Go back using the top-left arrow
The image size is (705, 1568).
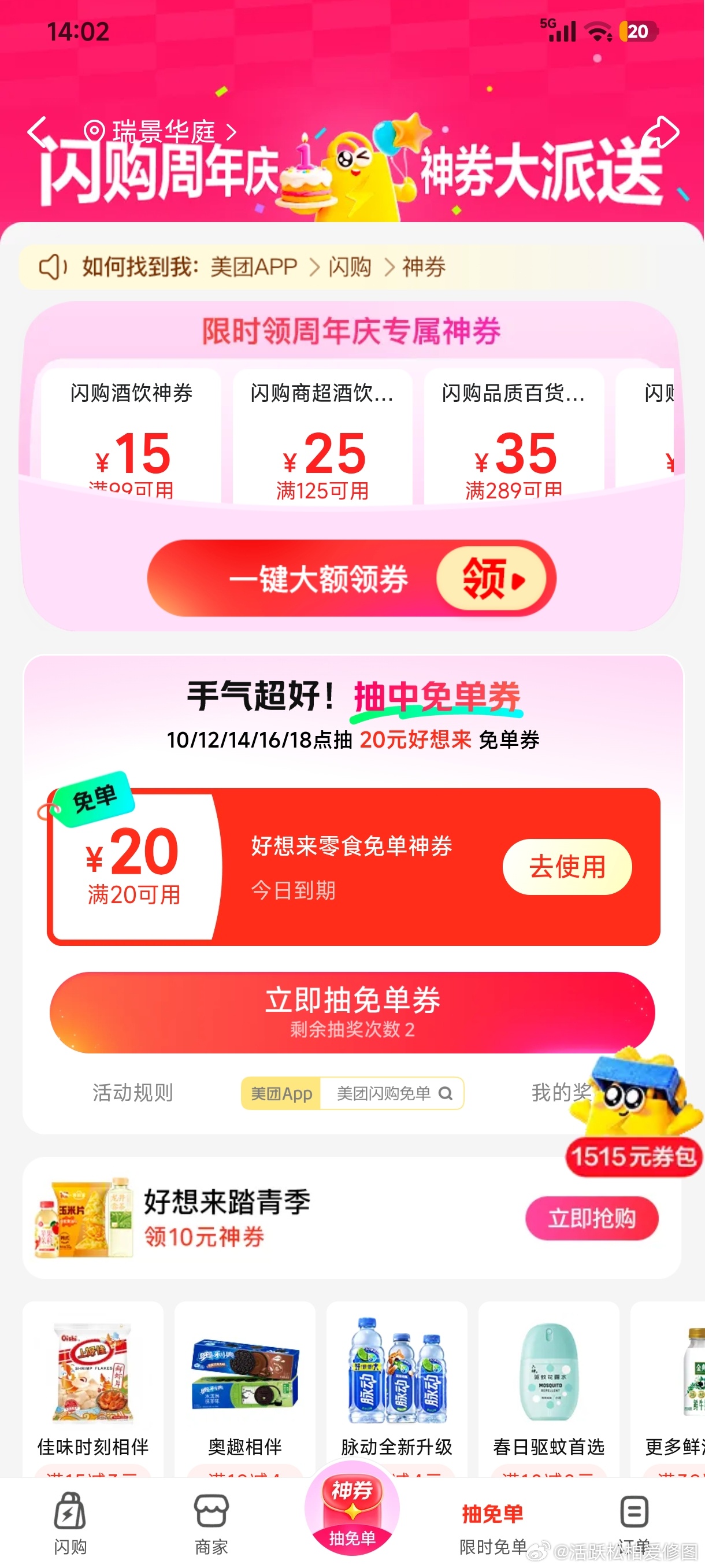38,131
